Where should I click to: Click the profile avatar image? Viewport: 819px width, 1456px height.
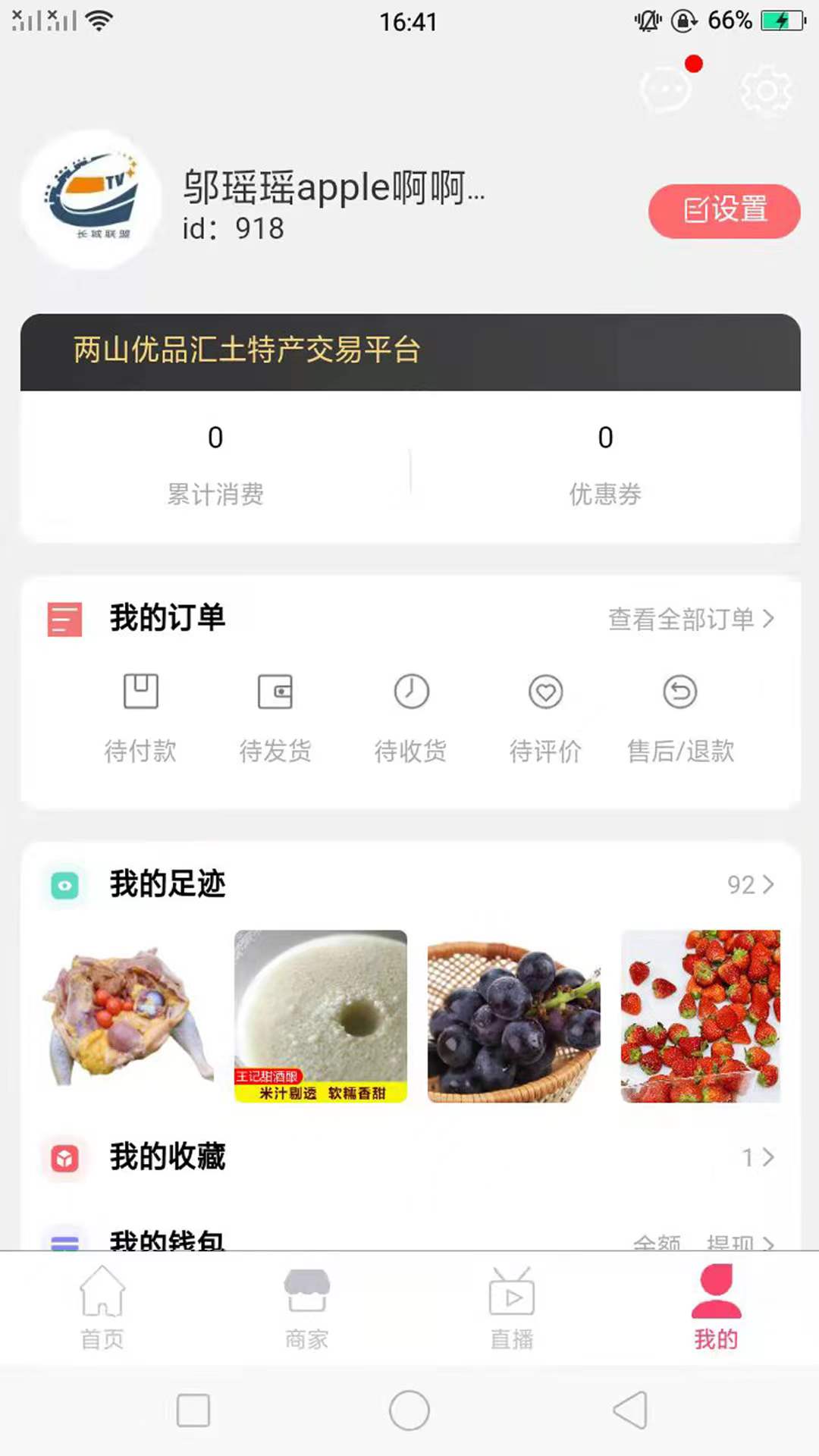point(90,200)
